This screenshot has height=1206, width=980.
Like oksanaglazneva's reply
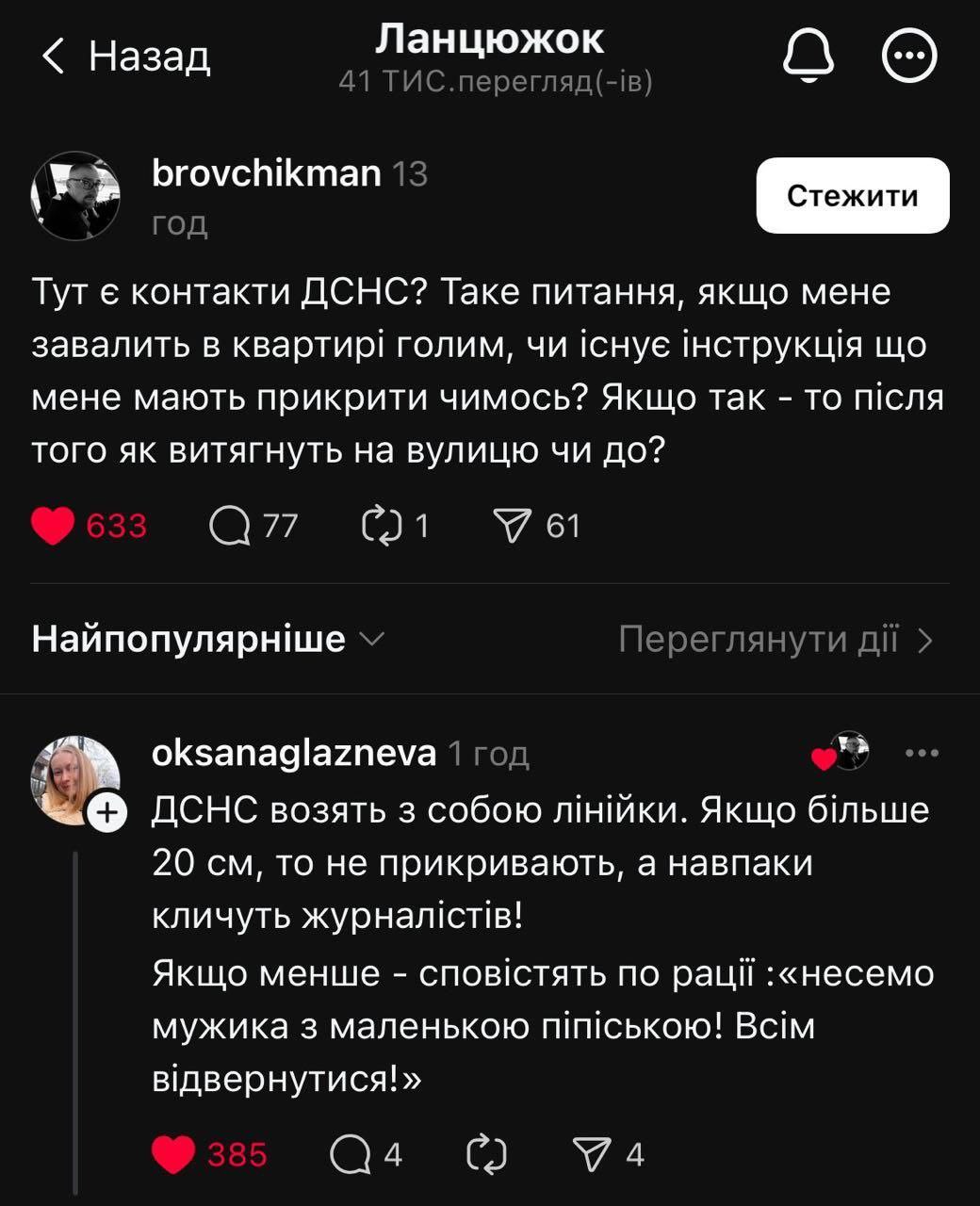tap(173, 1154)
